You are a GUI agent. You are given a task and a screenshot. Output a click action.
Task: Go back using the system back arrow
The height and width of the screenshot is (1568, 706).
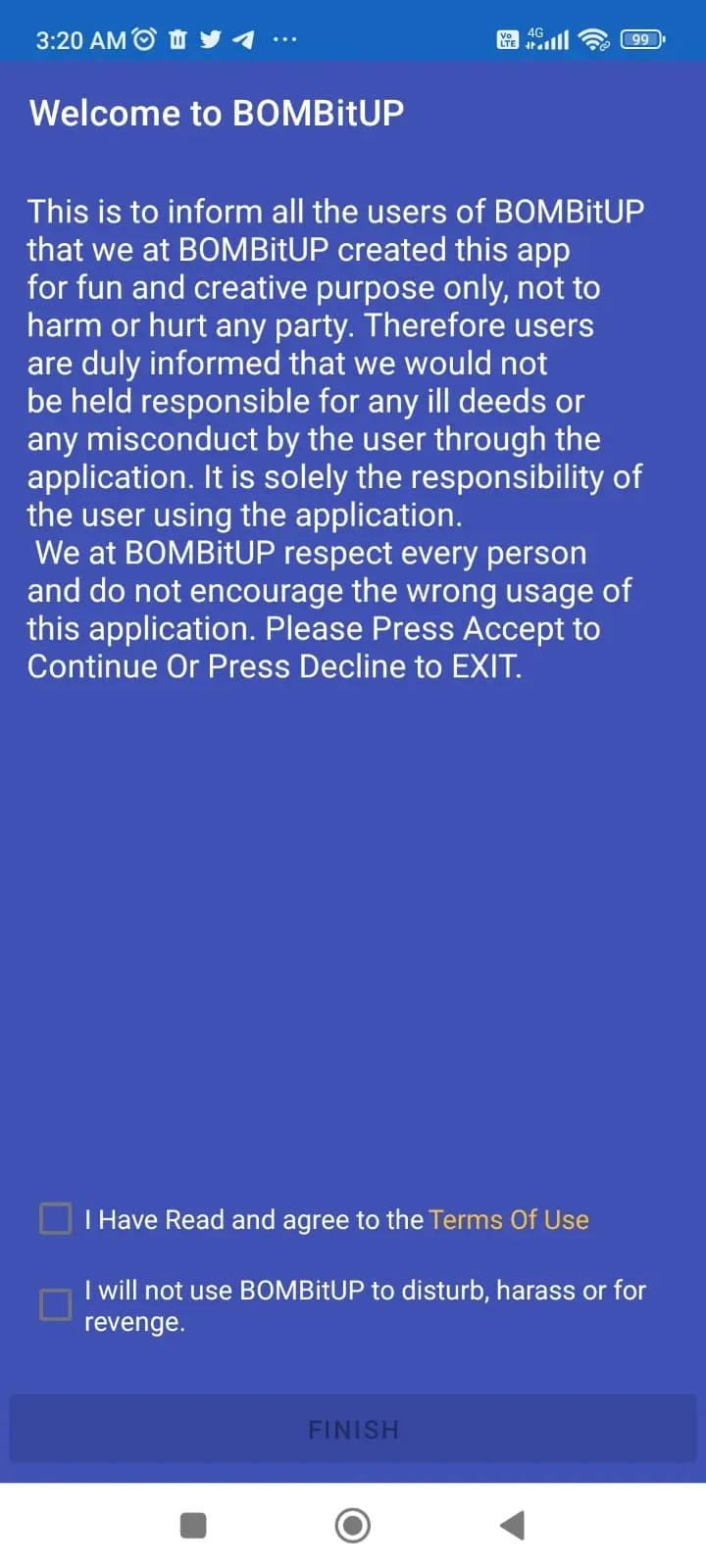[x=512, y=1525]
